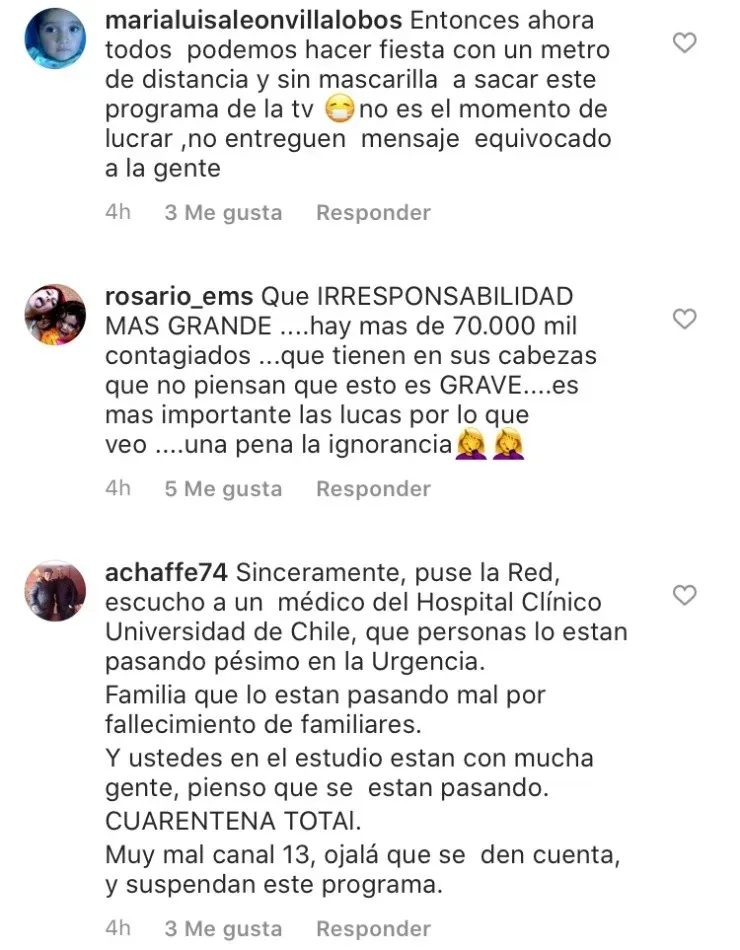This screenshot has height=950, width=740.
Task: Like marialuisaleonvillalobos's comment
Action: 684,43
